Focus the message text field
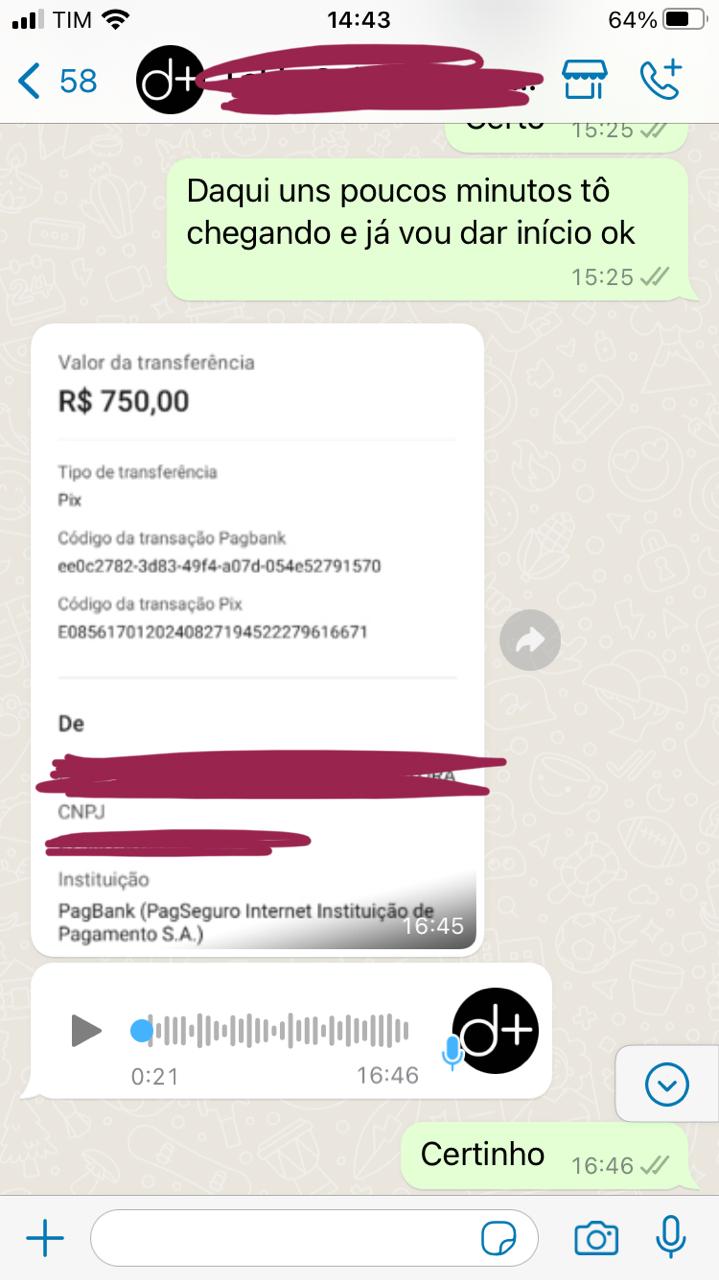The height and width of the screenshot is (1280, 719). [x=280, y=1240]
